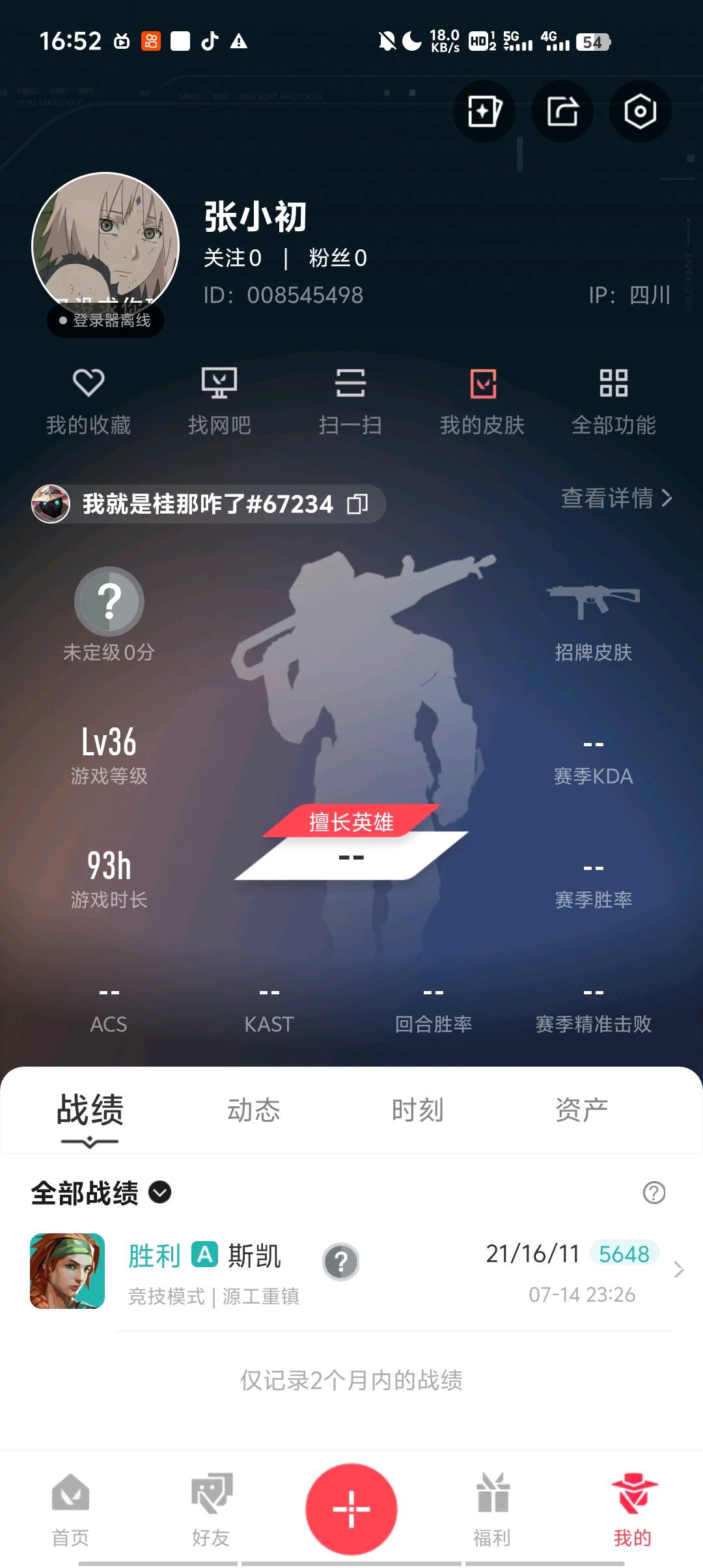The width and height of the screenshot is (703, 1568).
Task: Switch to the 时刻 tab
Action: pyautogui.click(x=417, y=1110)
